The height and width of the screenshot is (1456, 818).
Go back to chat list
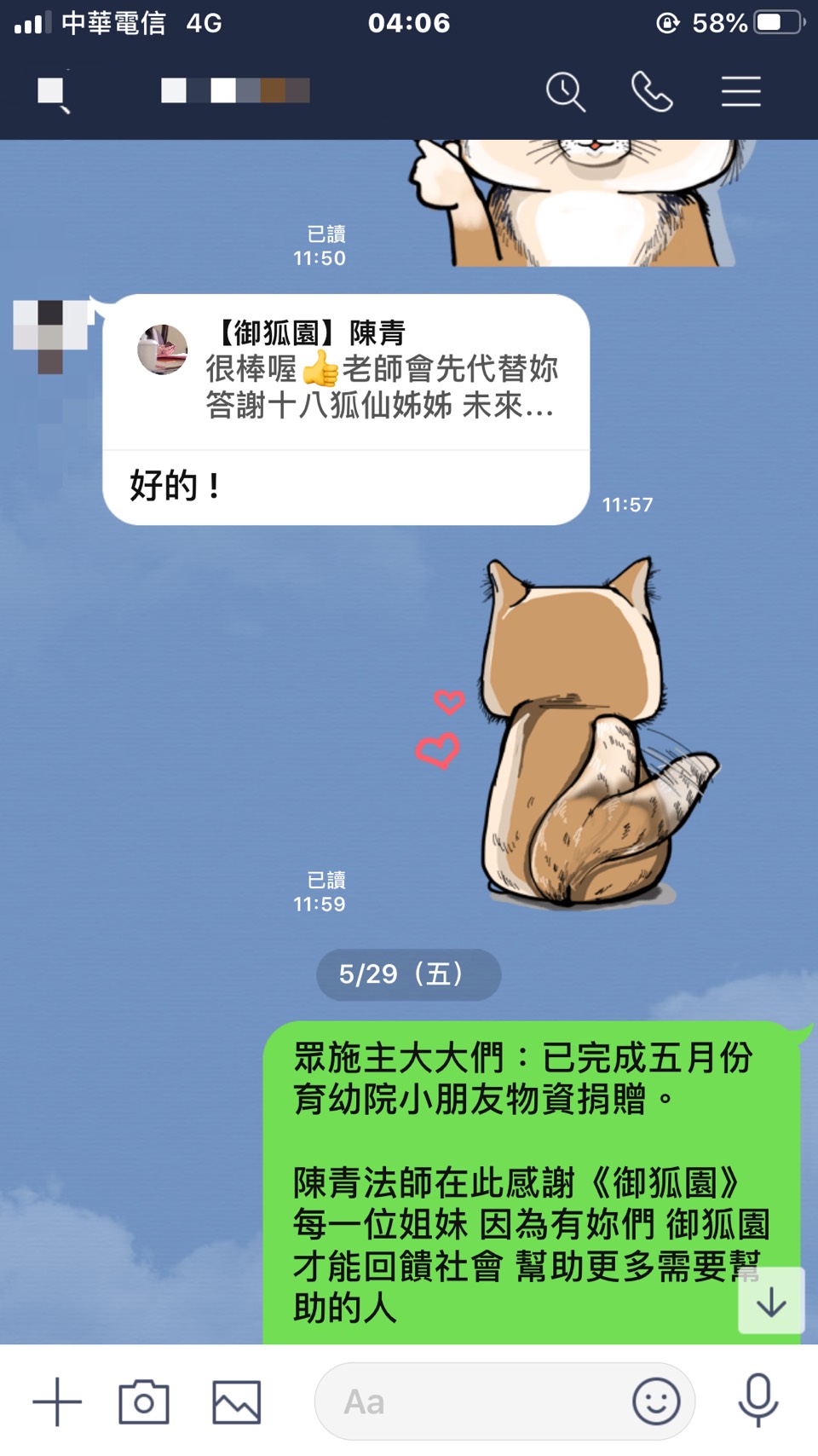pos(53,92)
